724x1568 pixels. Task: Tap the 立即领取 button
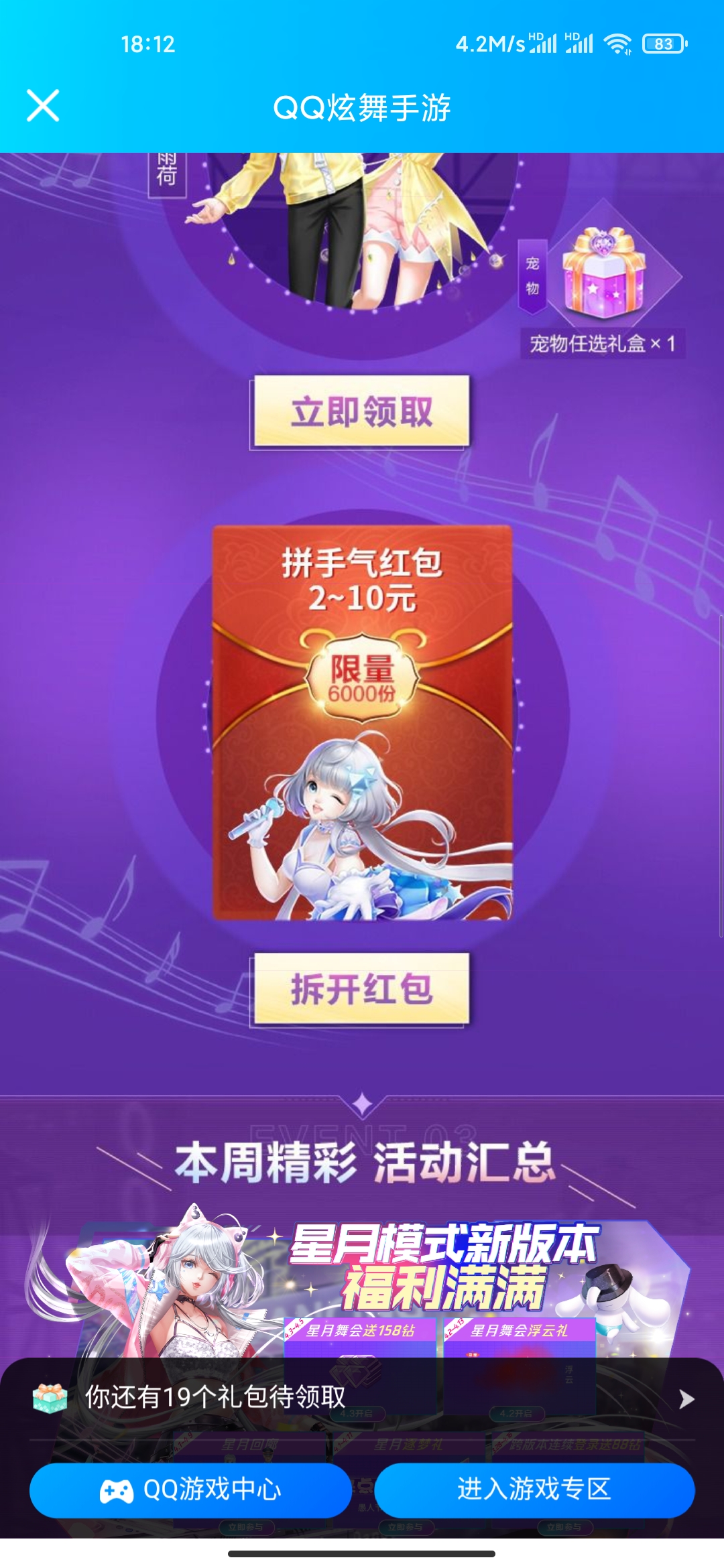[x=361, y=411]
